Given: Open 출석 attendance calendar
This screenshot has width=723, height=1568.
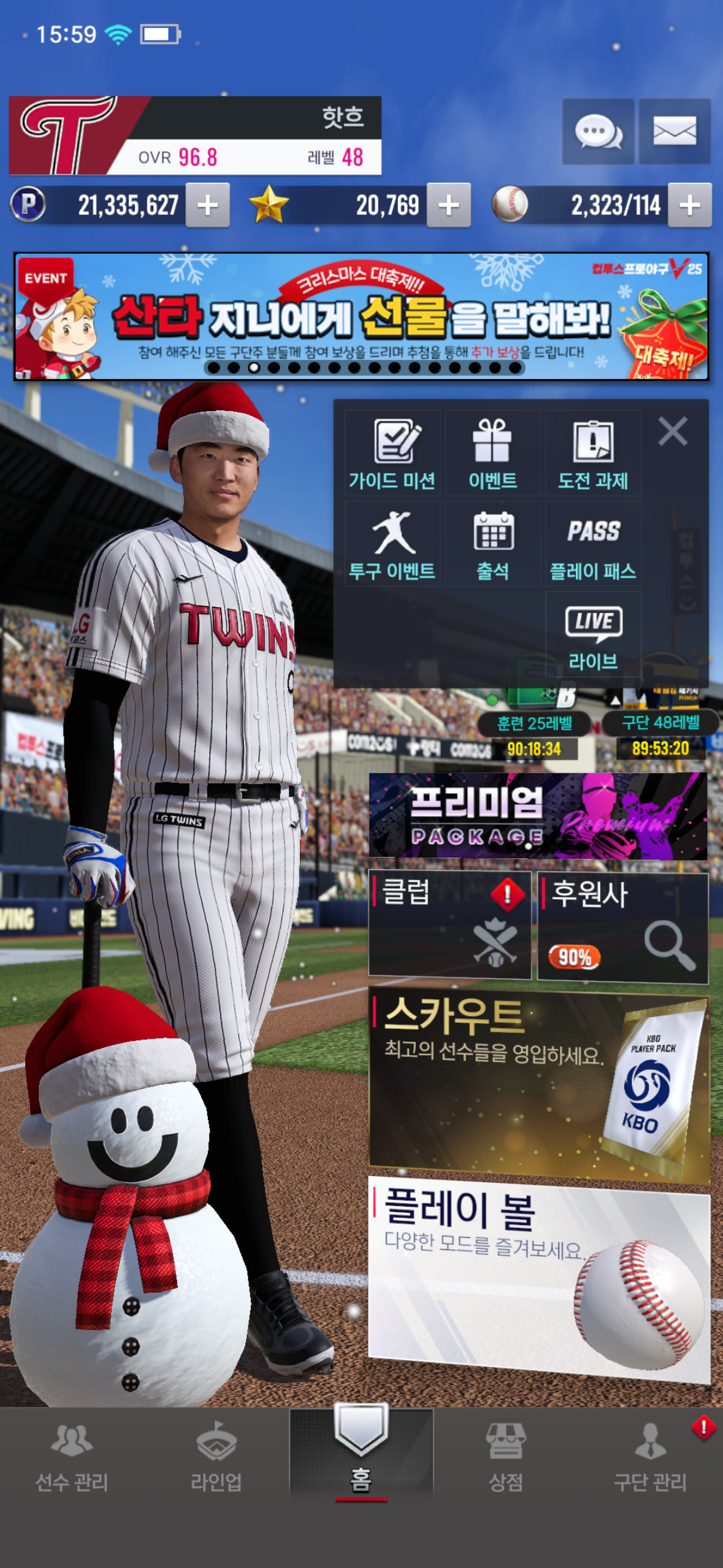Looking at the screenshot, I should 493,545.
